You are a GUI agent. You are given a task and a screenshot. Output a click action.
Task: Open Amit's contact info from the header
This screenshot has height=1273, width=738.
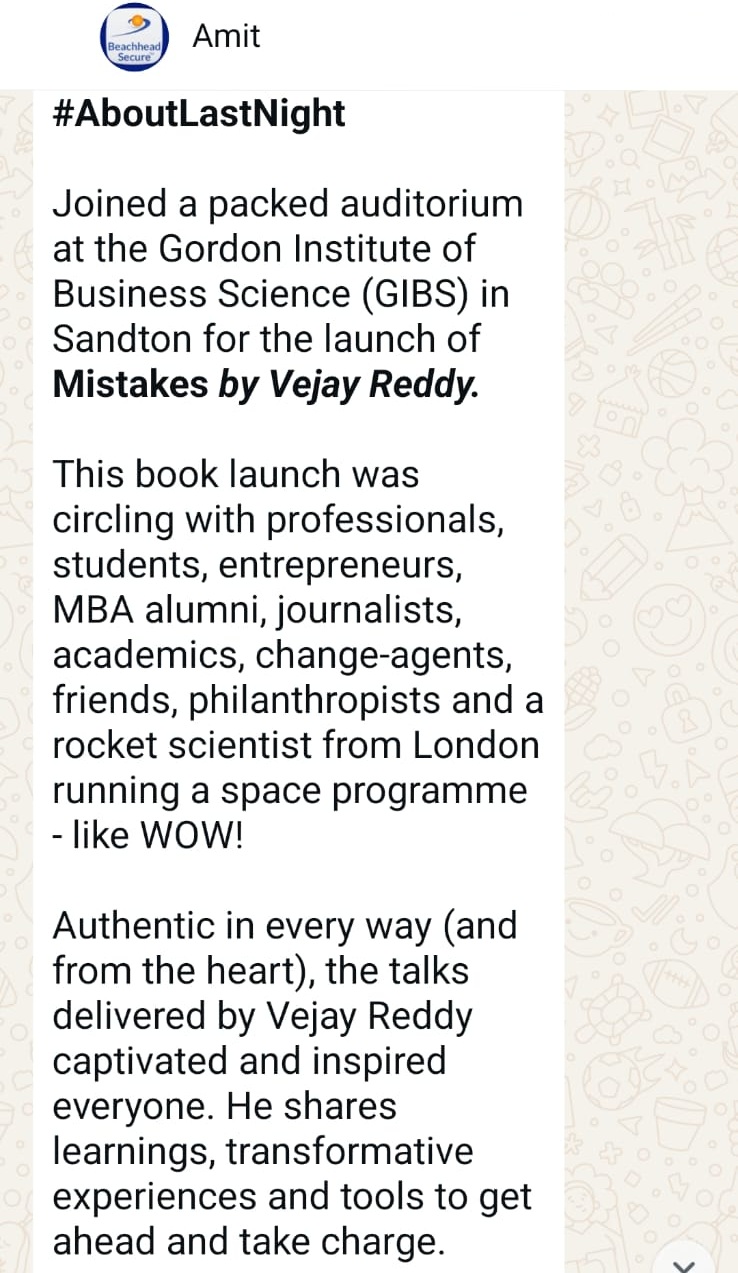tap(226, 36)
